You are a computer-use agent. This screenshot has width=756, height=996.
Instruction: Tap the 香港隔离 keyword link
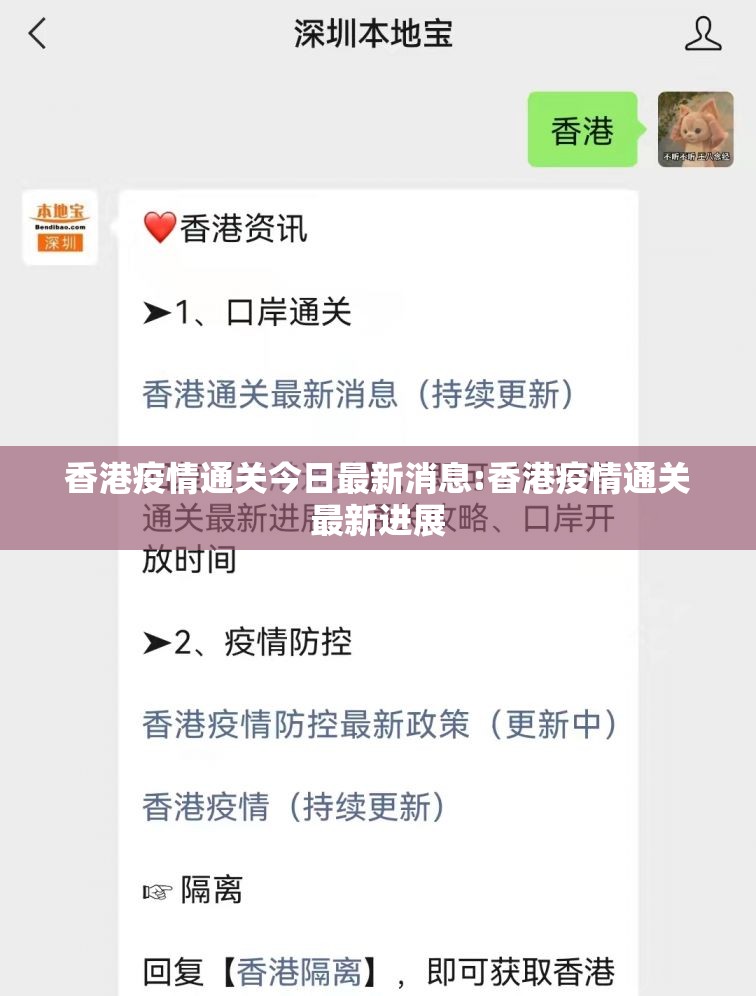pos(300,970)
